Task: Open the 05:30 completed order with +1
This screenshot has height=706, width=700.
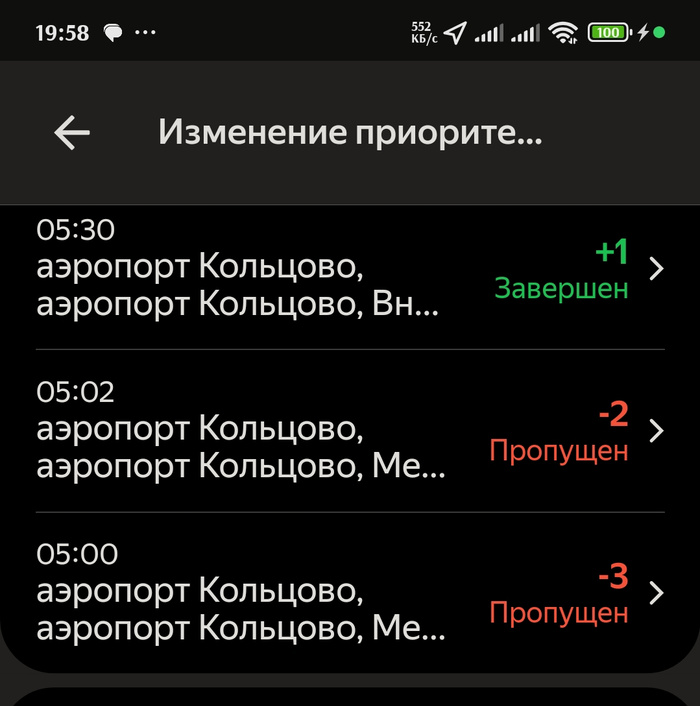Action: click(350, 269)
